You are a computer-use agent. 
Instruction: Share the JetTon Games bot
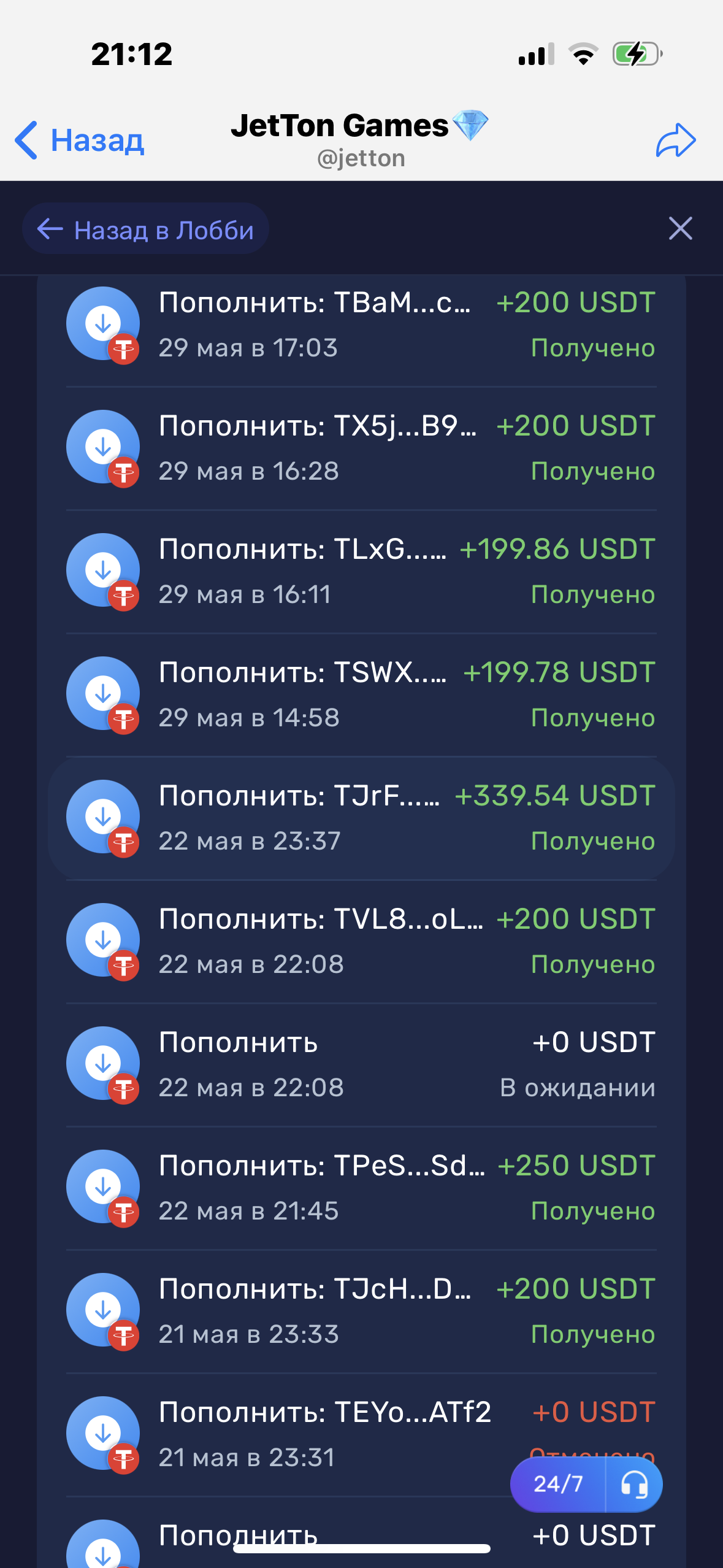[x=675, y=140]
